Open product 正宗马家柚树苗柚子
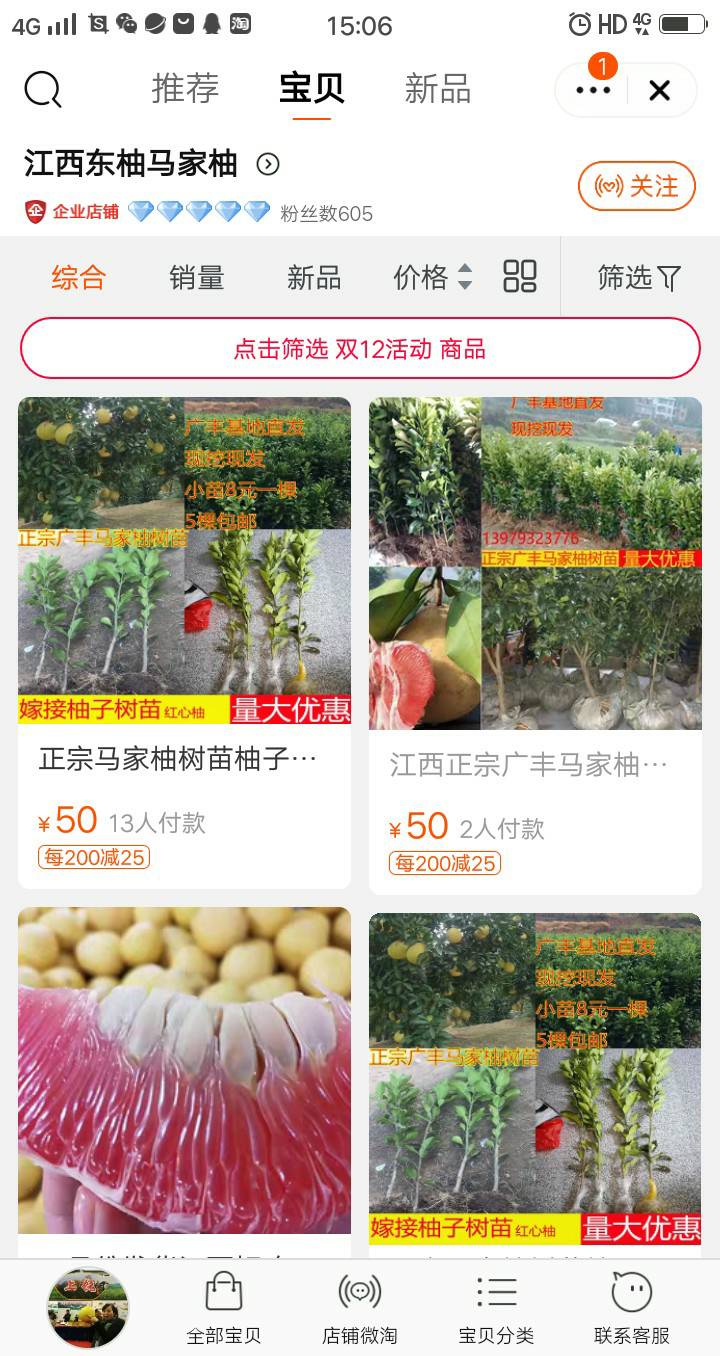720x1356 pixels. click(184, 643)
